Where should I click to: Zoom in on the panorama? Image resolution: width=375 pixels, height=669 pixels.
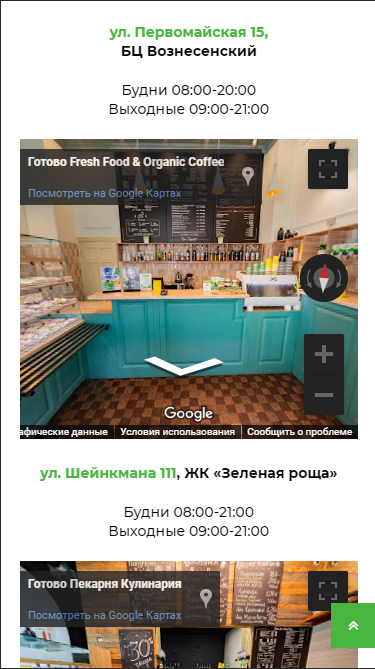324,354
